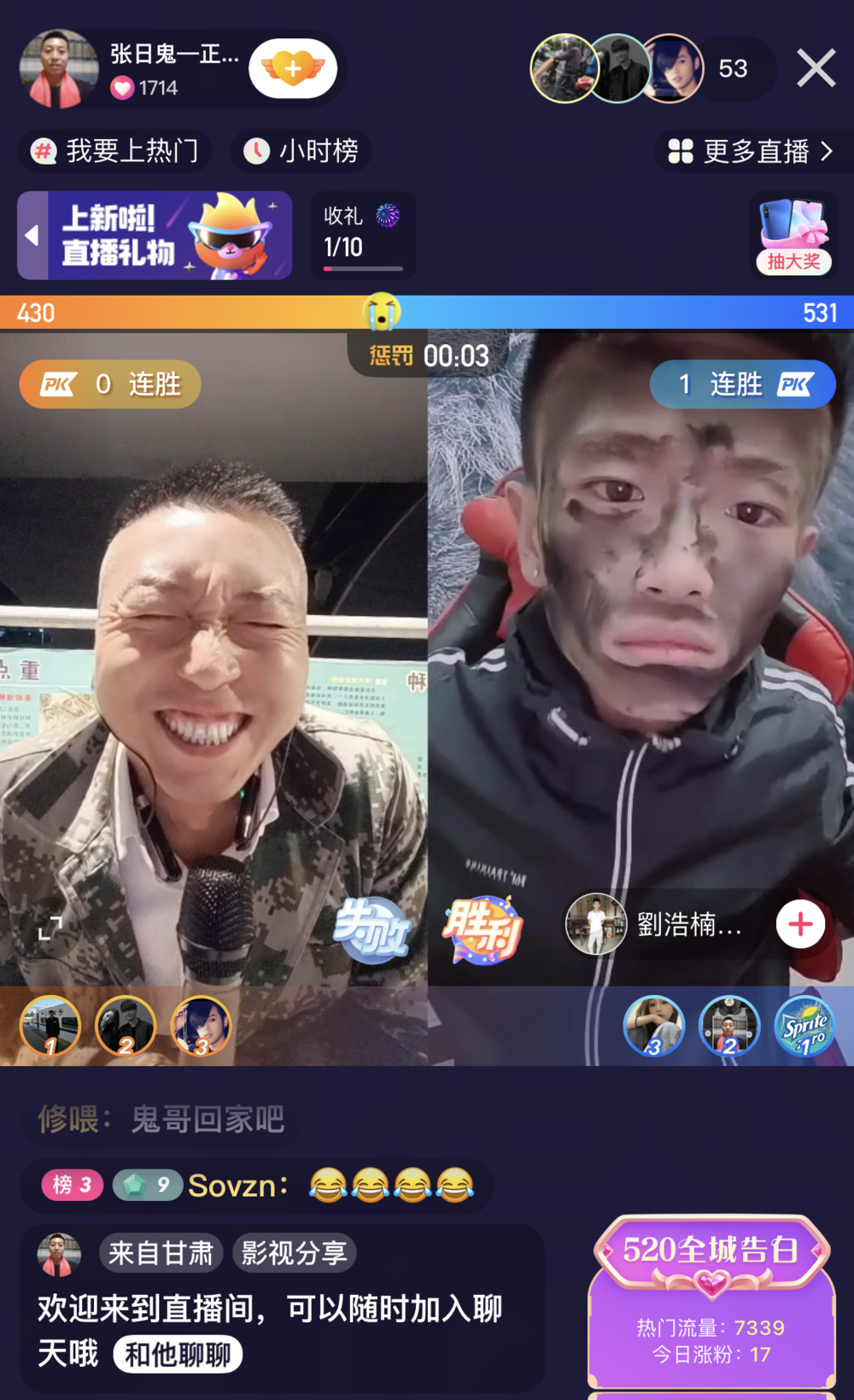Open the viewer count list showing 53

click(x=733, y=68)
